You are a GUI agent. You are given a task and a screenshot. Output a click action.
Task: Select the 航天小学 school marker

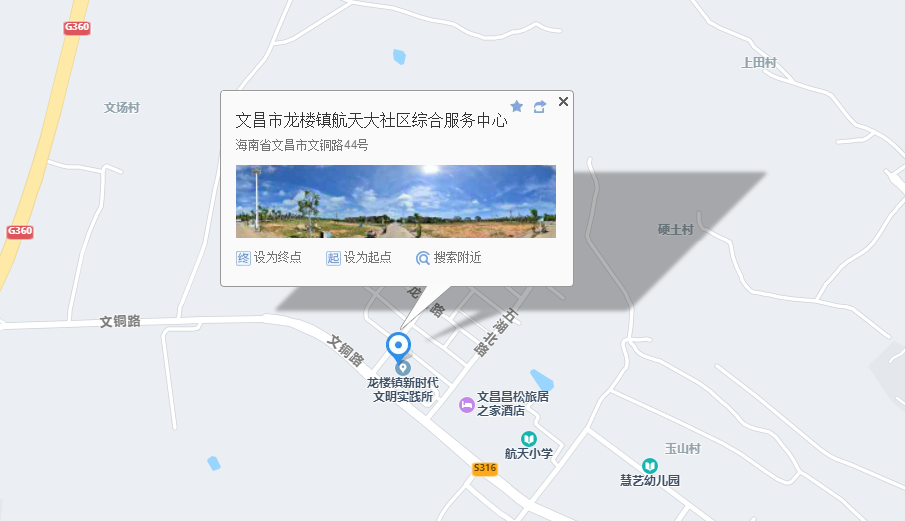(528, 439)
